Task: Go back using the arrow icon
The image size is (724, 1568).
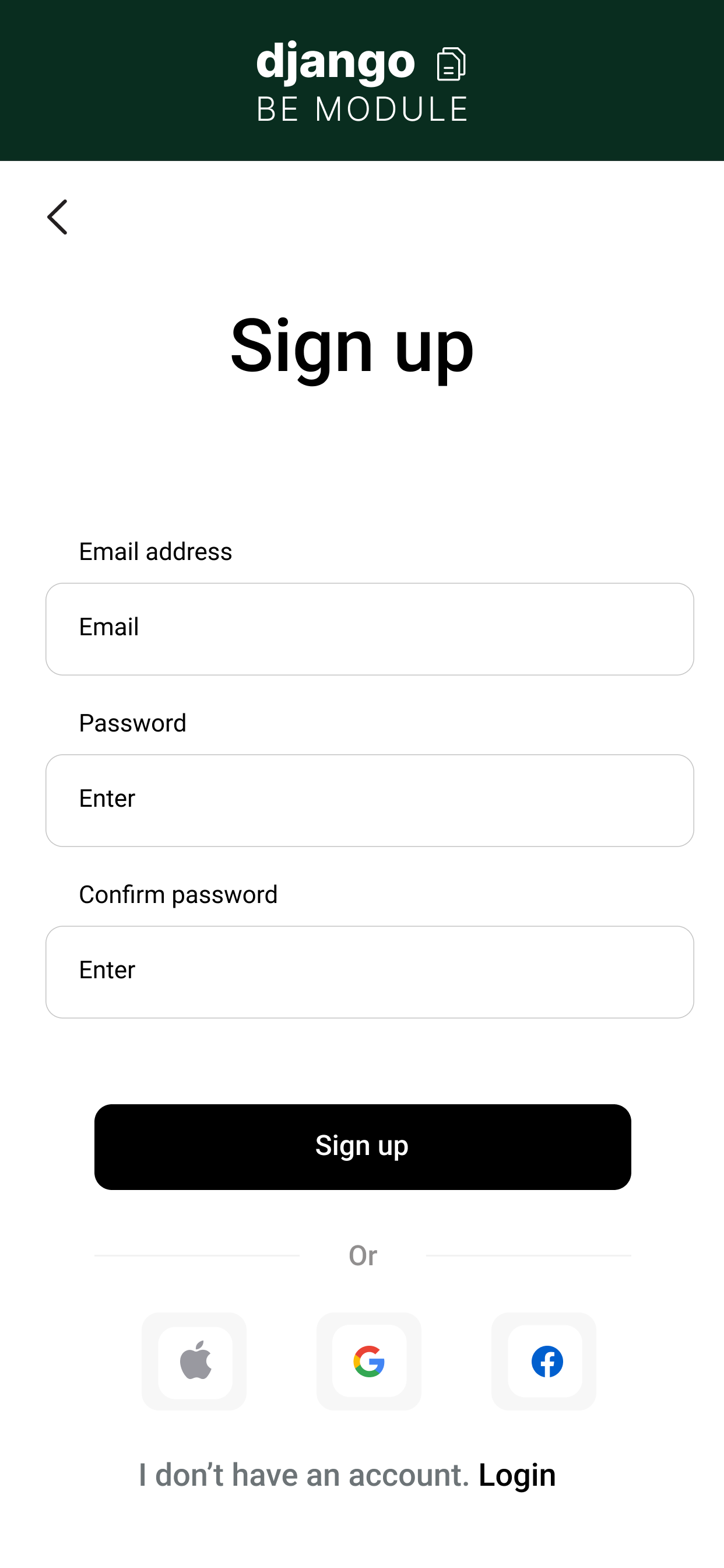Action: click(57, 216)
